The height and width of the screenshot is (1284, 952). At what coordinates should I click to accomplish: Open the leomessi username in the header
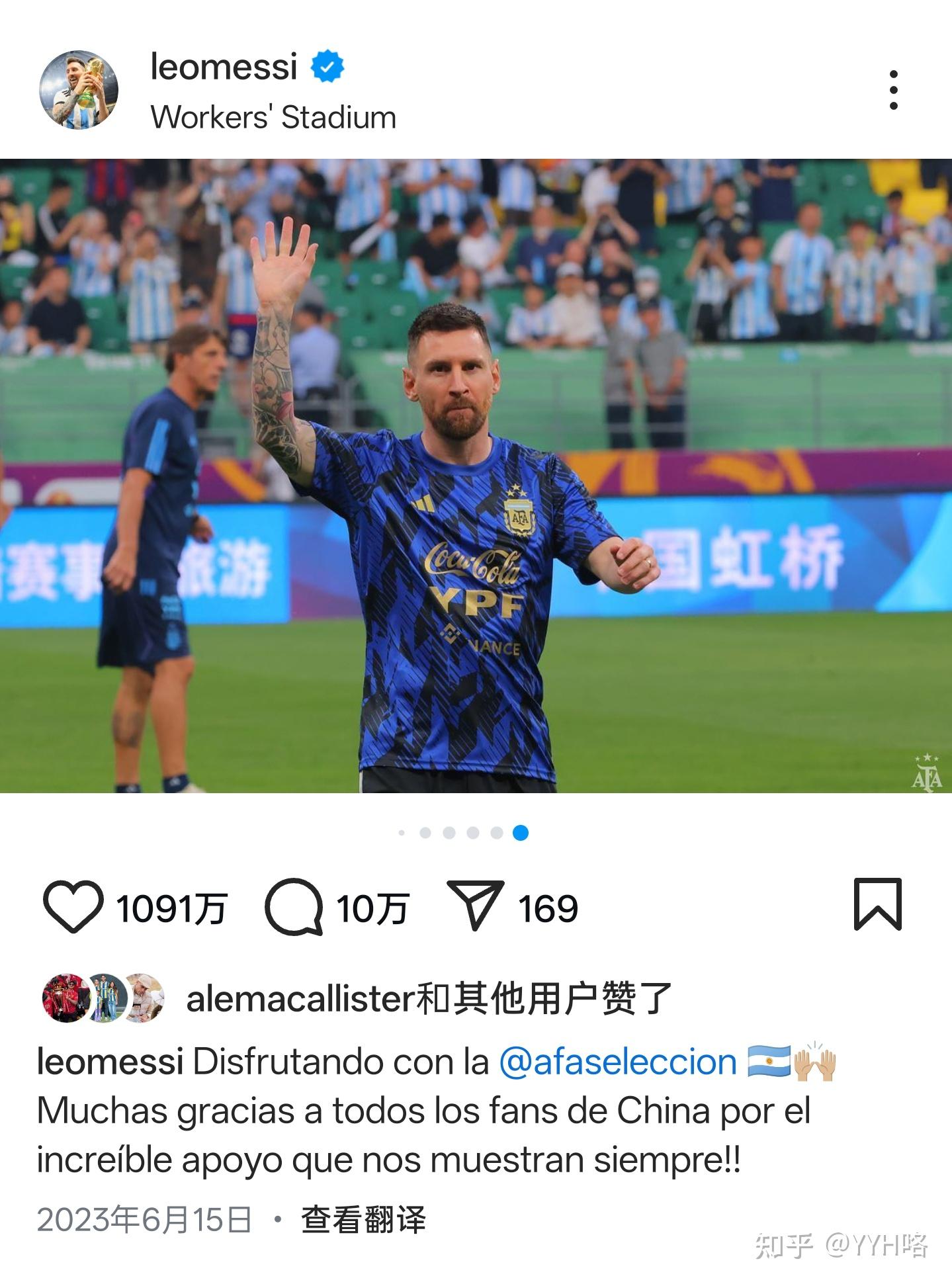tap(224, 67)
